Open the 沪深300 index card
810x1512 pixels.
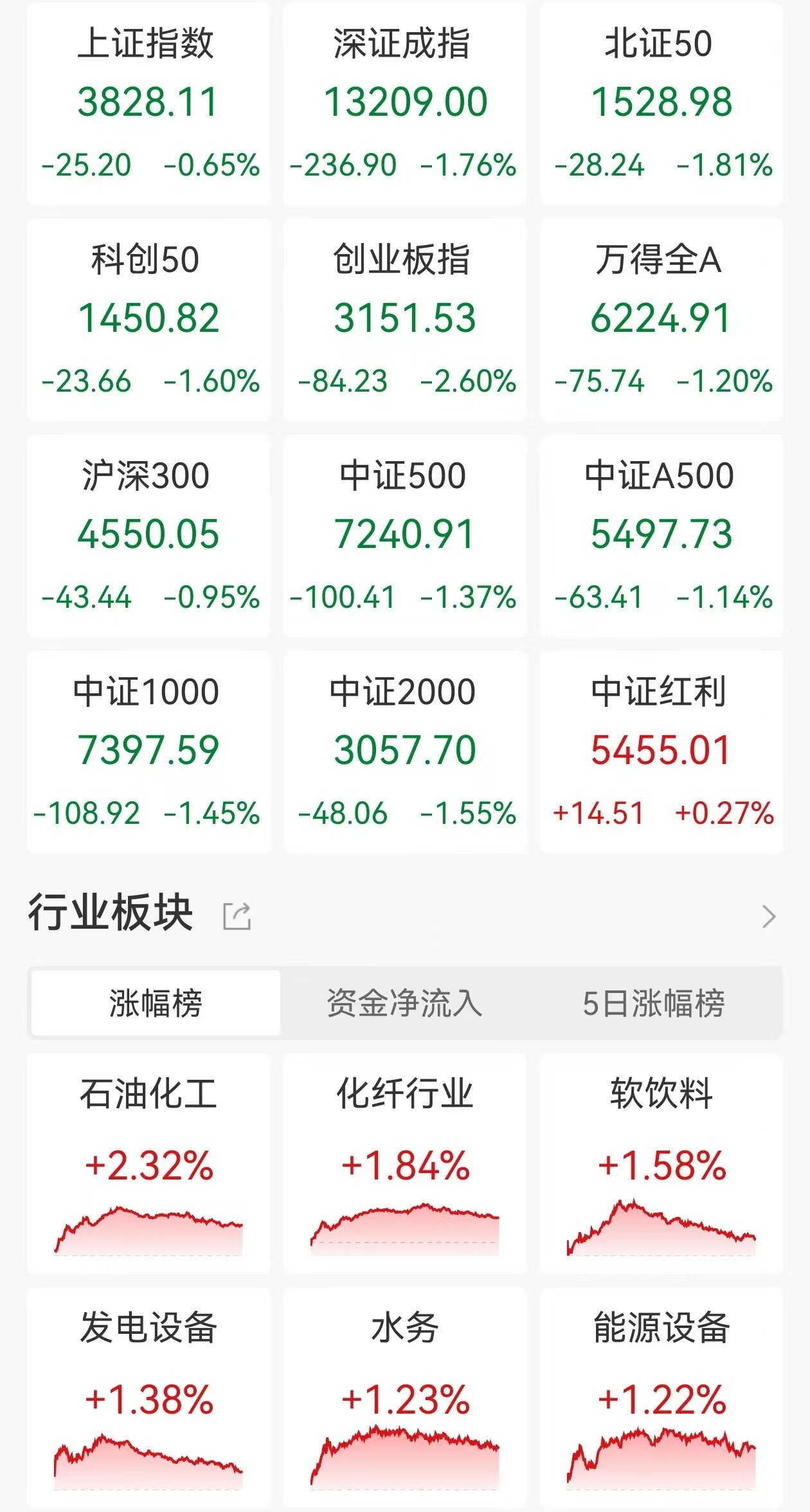(148, 536)
